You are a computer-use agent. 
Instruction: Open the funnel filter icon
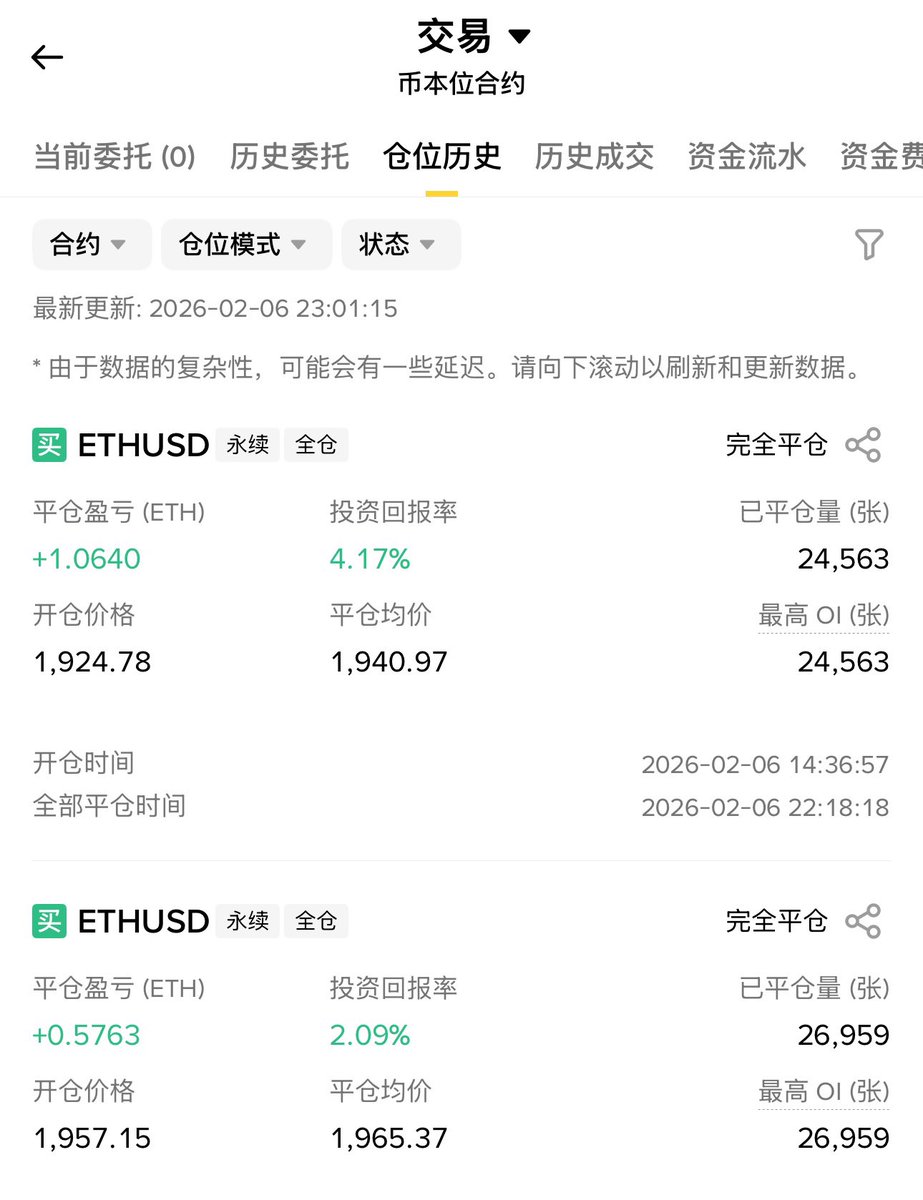pos(868,244)
